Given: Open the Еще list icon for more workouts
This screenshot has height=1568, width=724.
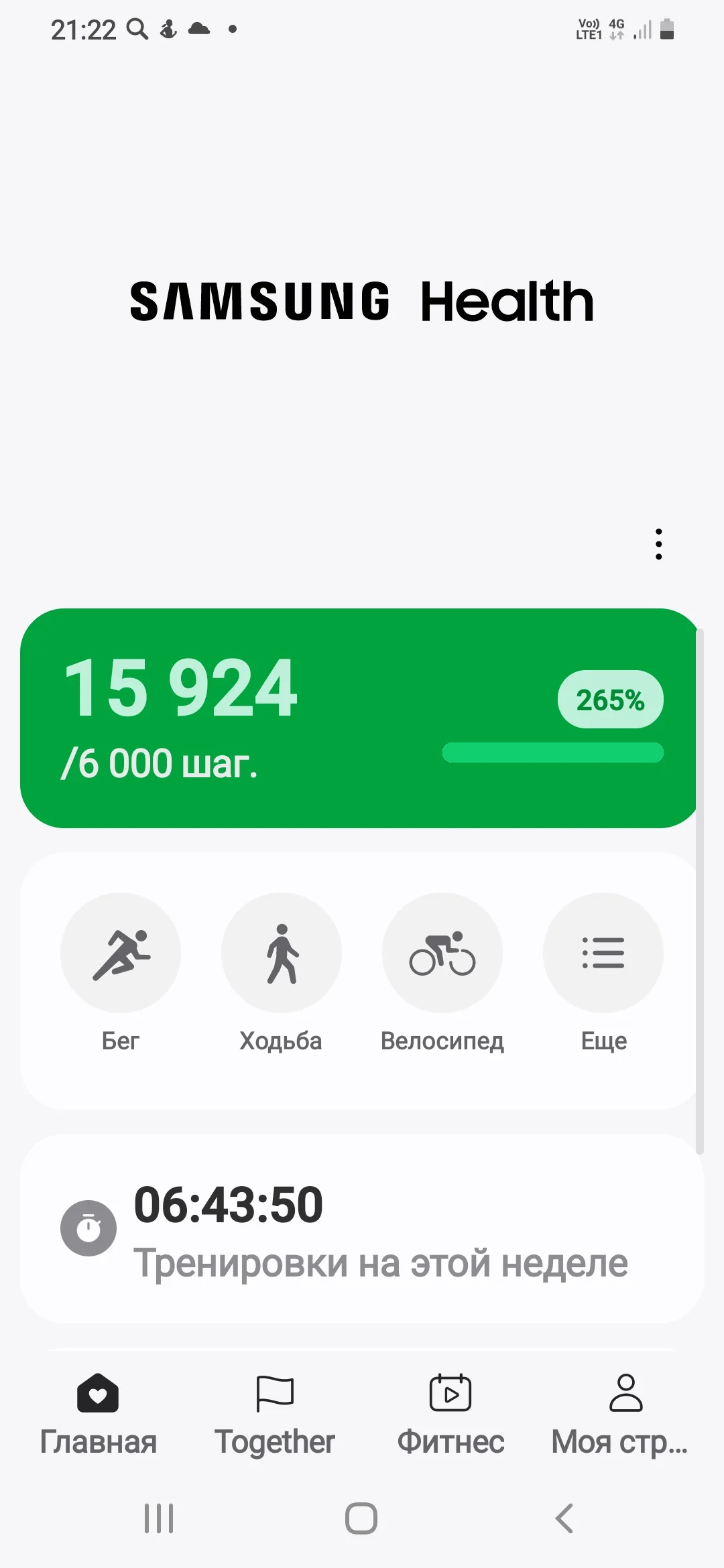Looking at the screenshot, I should point(603,952).
